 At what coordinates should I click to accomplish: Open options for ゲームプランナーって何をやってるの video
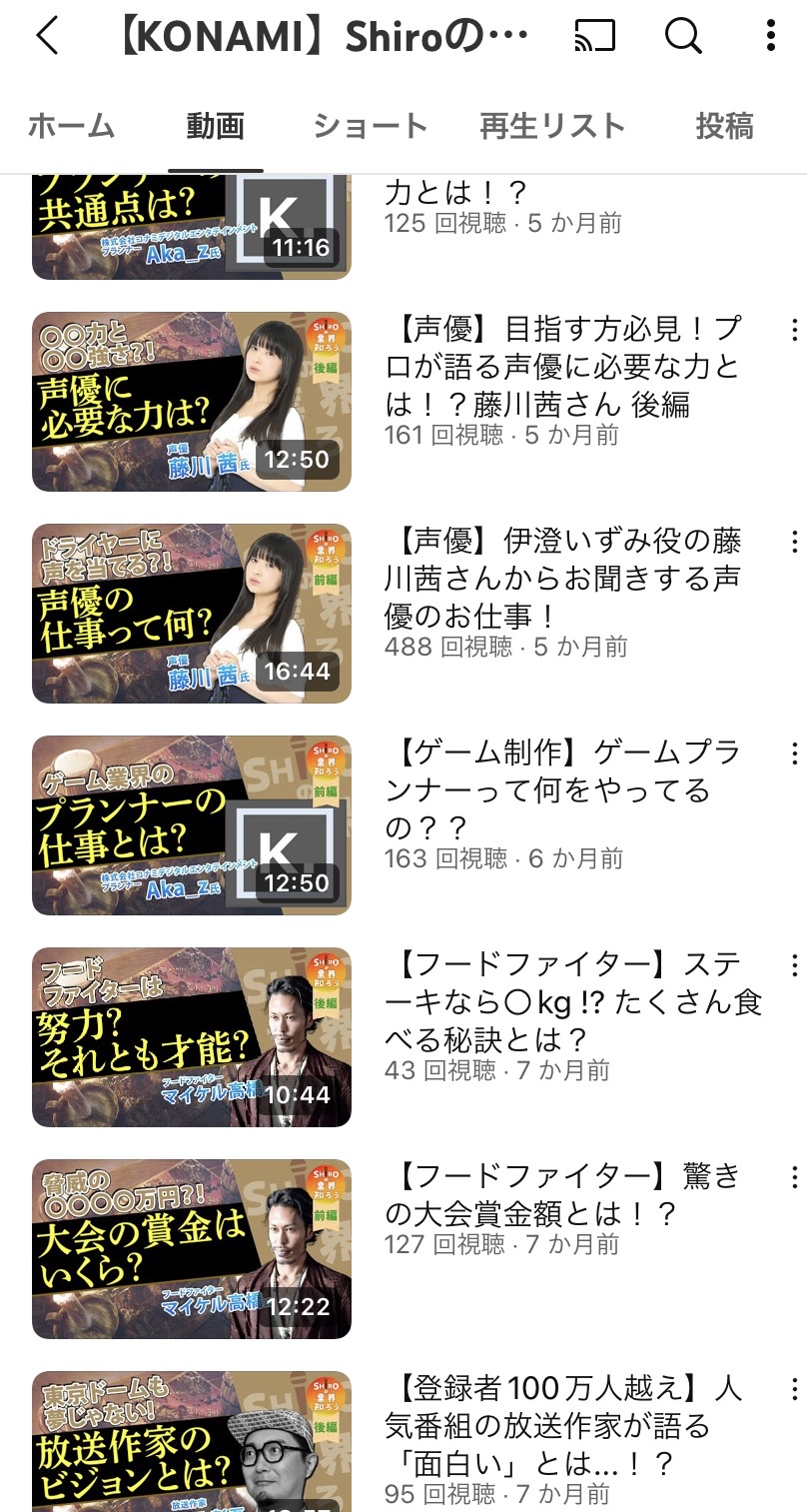coord(794,755)
